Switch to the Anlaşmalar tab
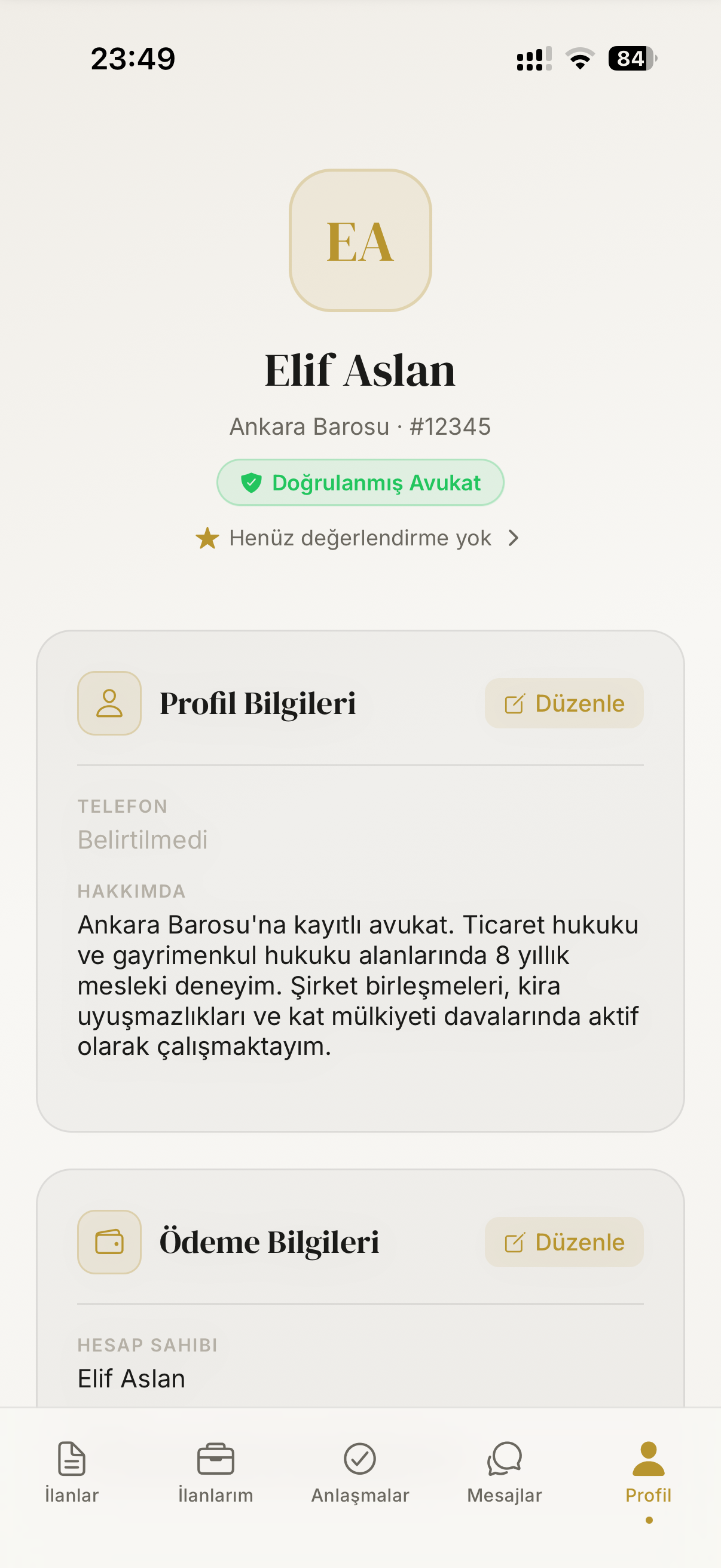Image resolution: width=721 pixels, height=1568 pixels. pos(360,1473)
